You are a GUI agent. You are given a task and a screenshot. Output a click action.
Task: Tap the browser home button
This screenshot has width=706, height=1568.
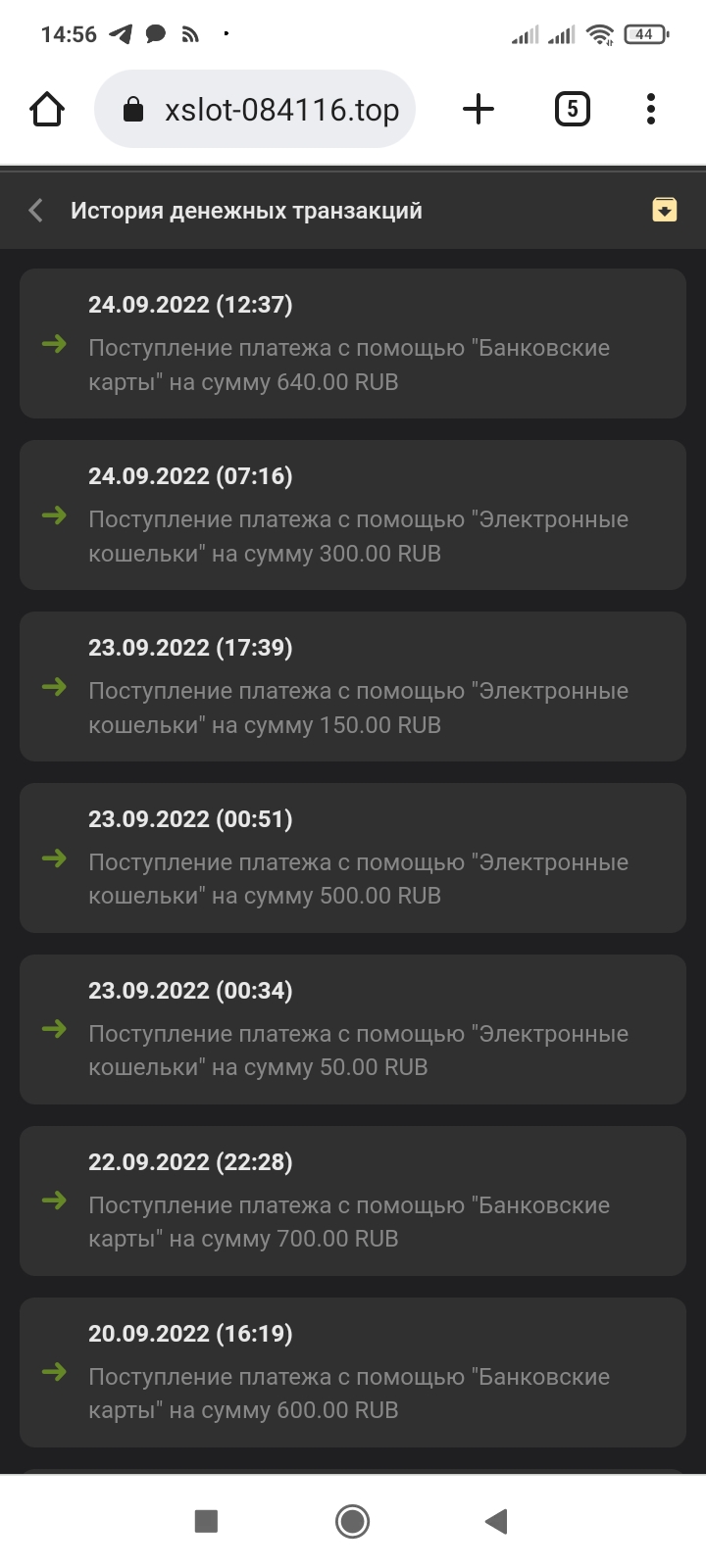[x=47, y=109]
